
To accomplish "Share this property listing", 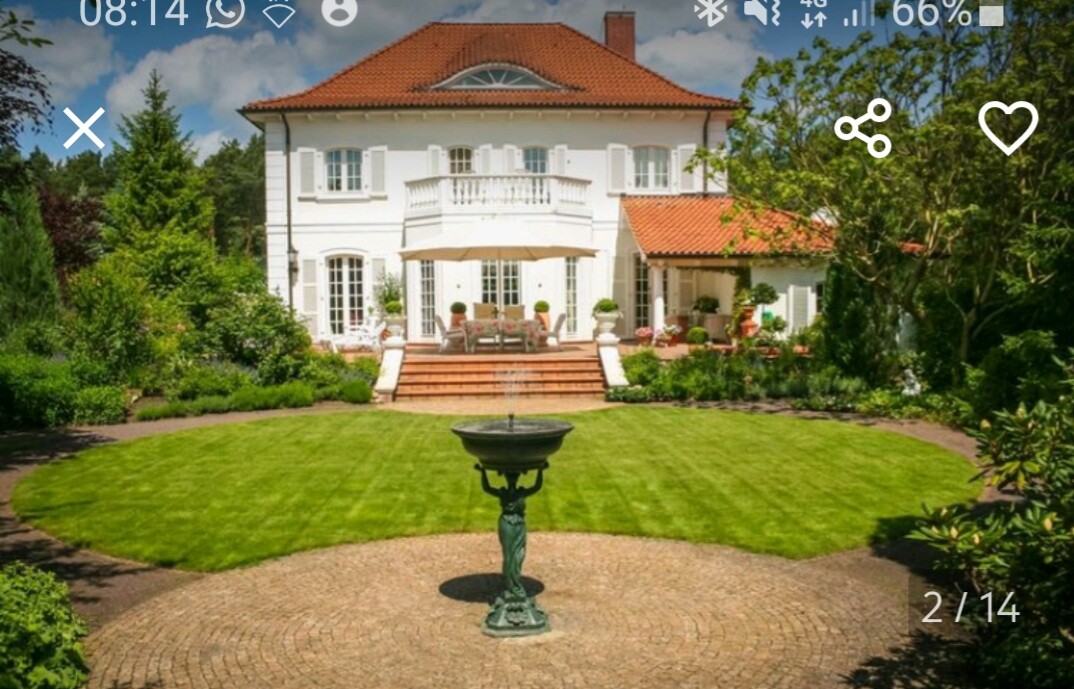I will tap(863, 128).
